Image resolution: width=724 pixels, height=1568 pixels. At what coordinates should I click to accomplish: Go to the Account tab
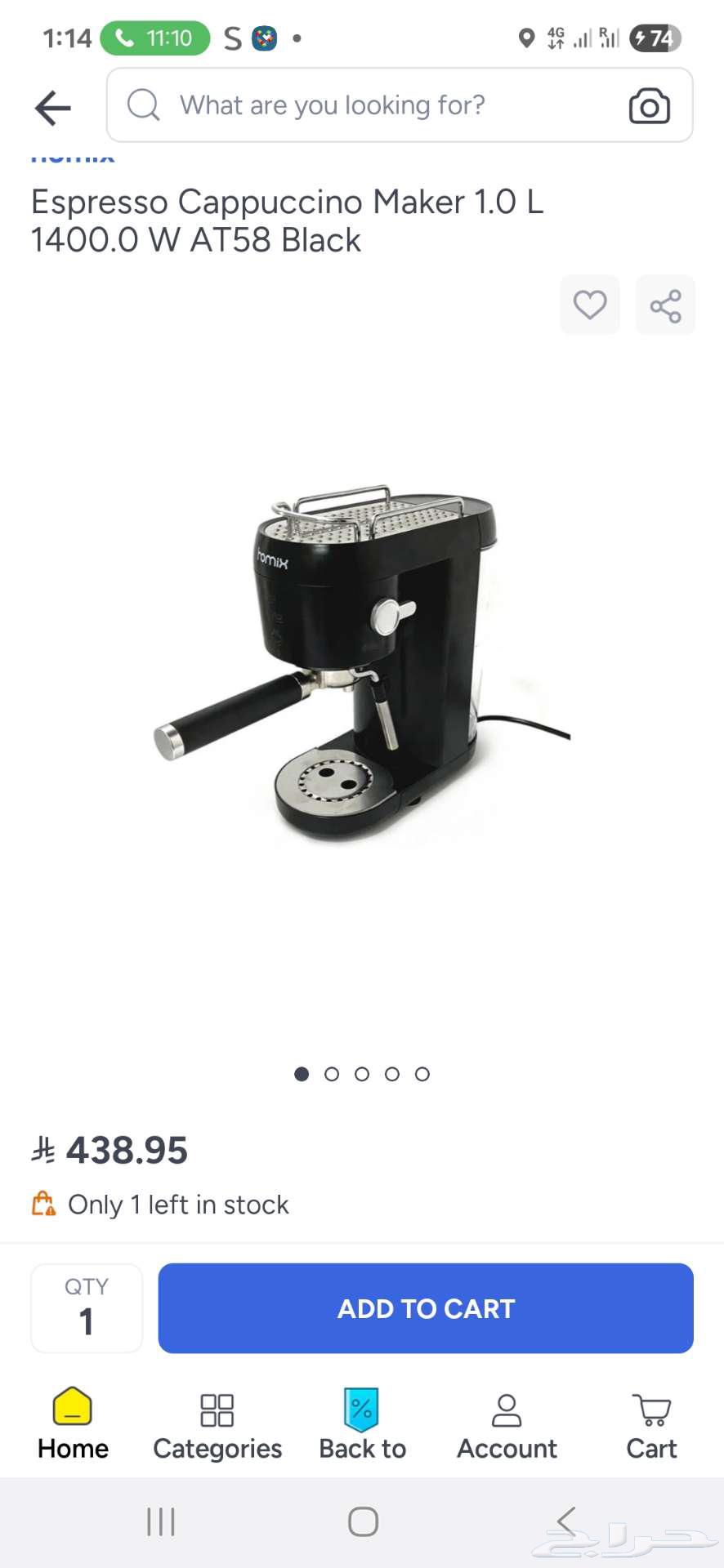(x=507, y=1425)
